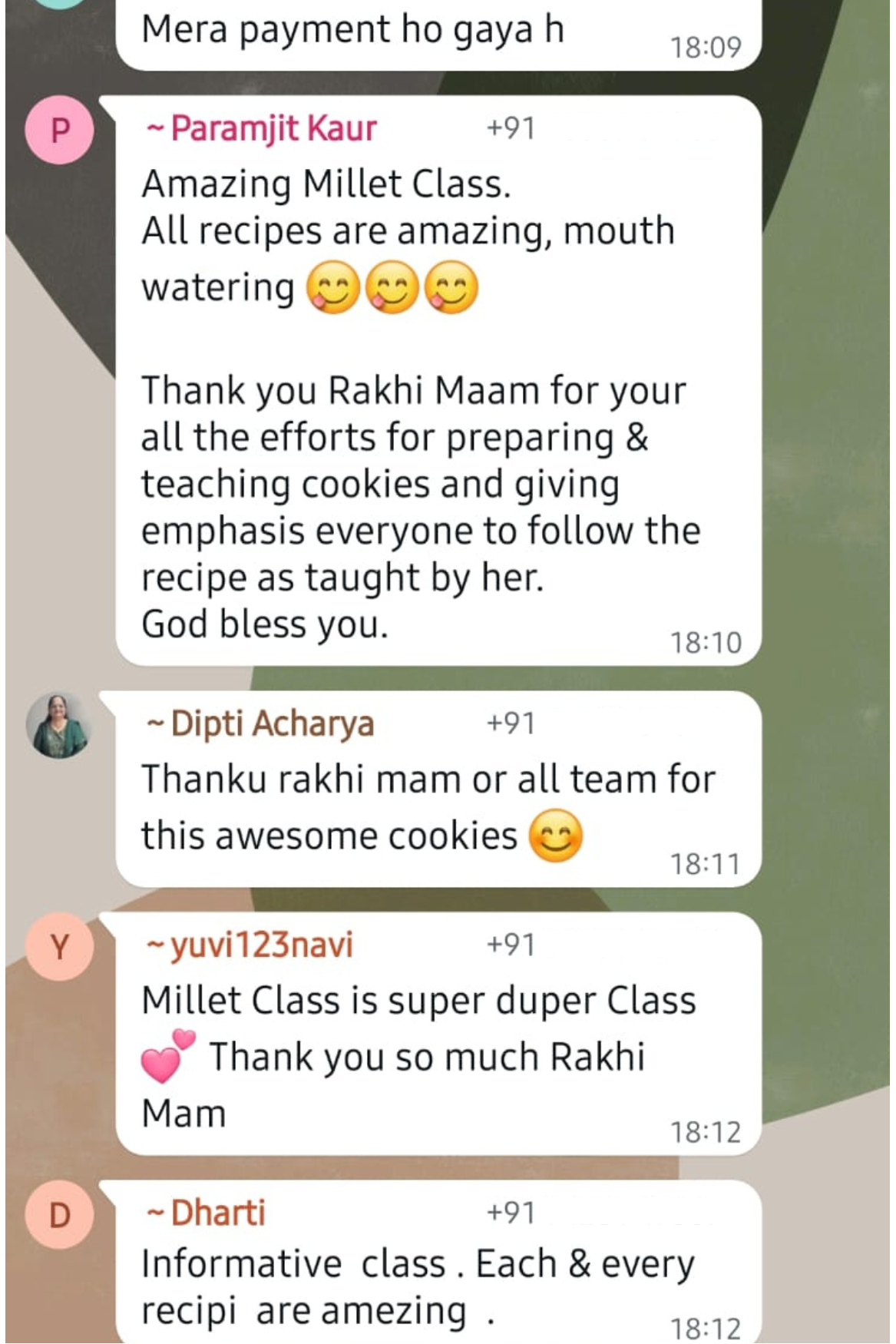Image resolution: width=896 pixels, height=1344 pixels.
Task: Open yuvi123navi's profile avatar
Action: click(59, 946)
